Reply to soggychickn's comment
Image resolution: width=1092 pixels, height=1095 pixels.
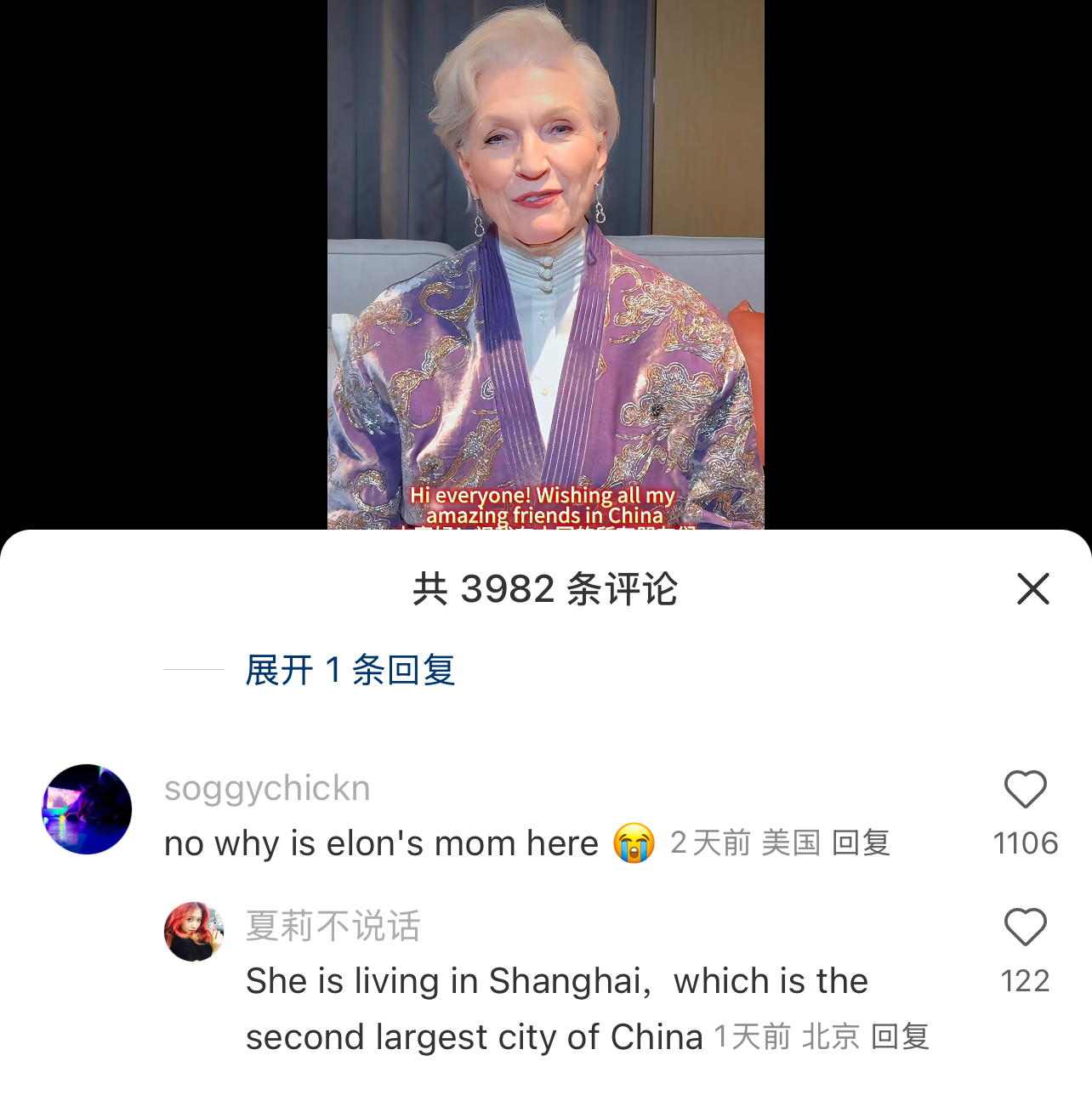(x=861, y=843)
